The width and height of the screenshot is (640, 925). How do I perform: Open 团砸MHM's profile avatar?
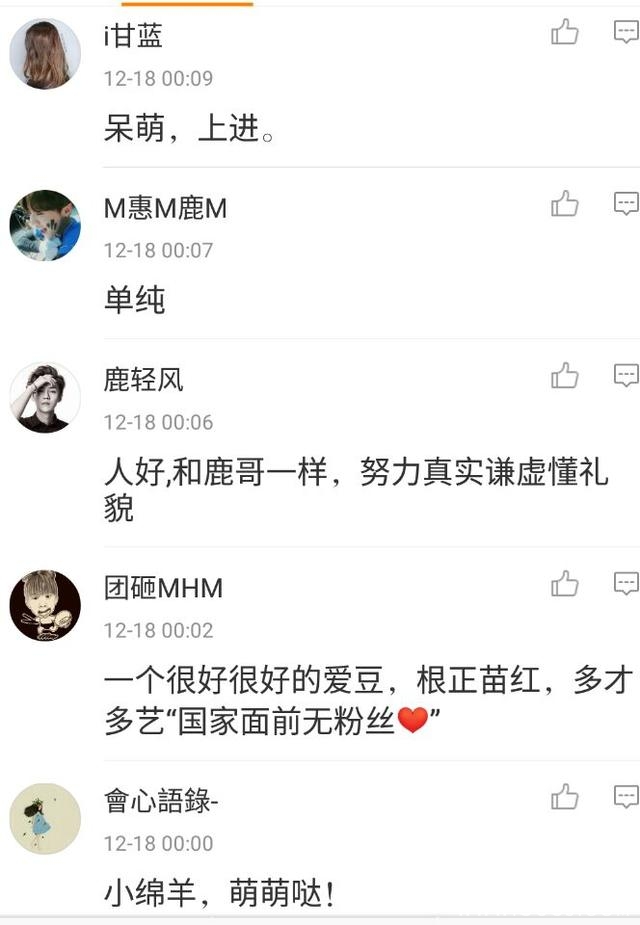[45, 605]
